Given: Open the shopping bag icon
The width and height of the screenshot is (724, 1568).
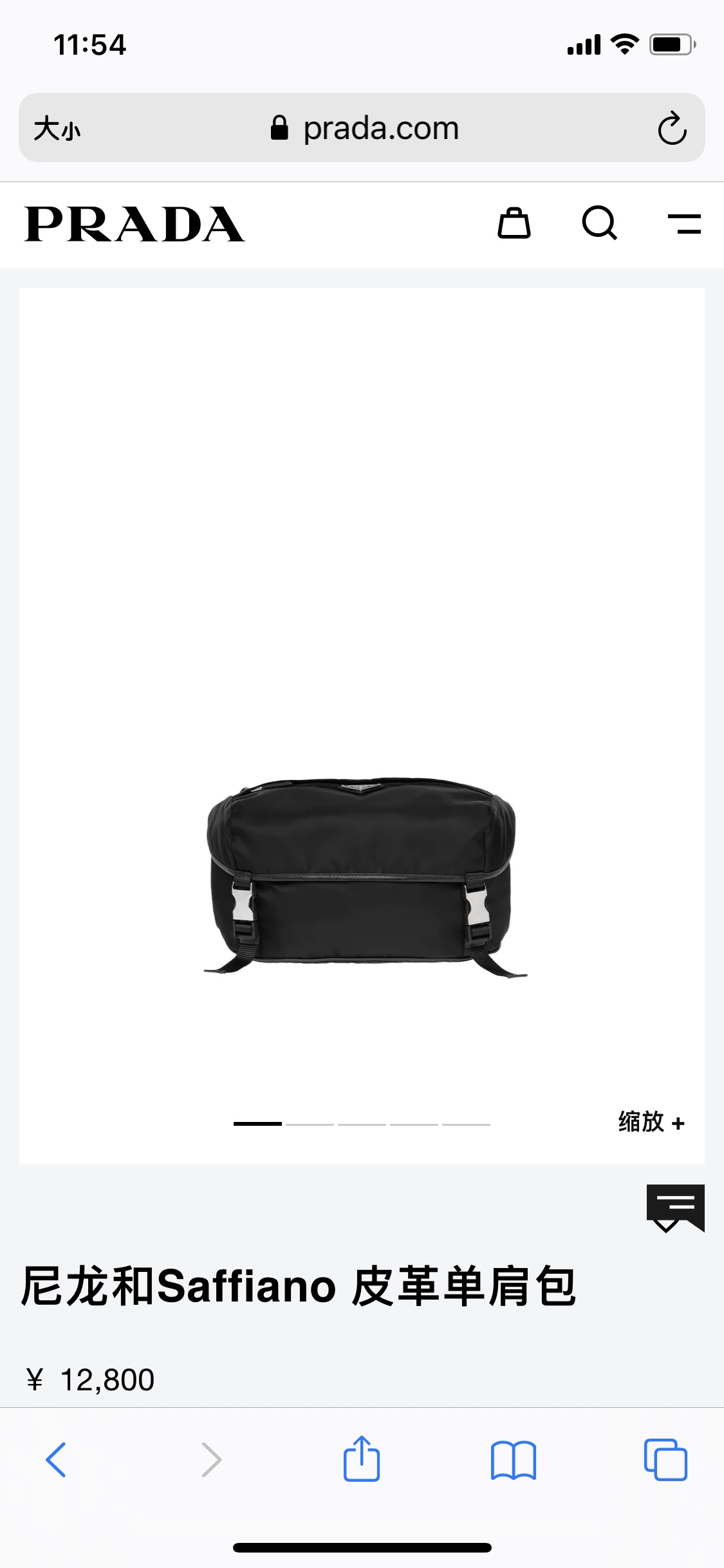Looking at the screenshot, I should (514, 223).
